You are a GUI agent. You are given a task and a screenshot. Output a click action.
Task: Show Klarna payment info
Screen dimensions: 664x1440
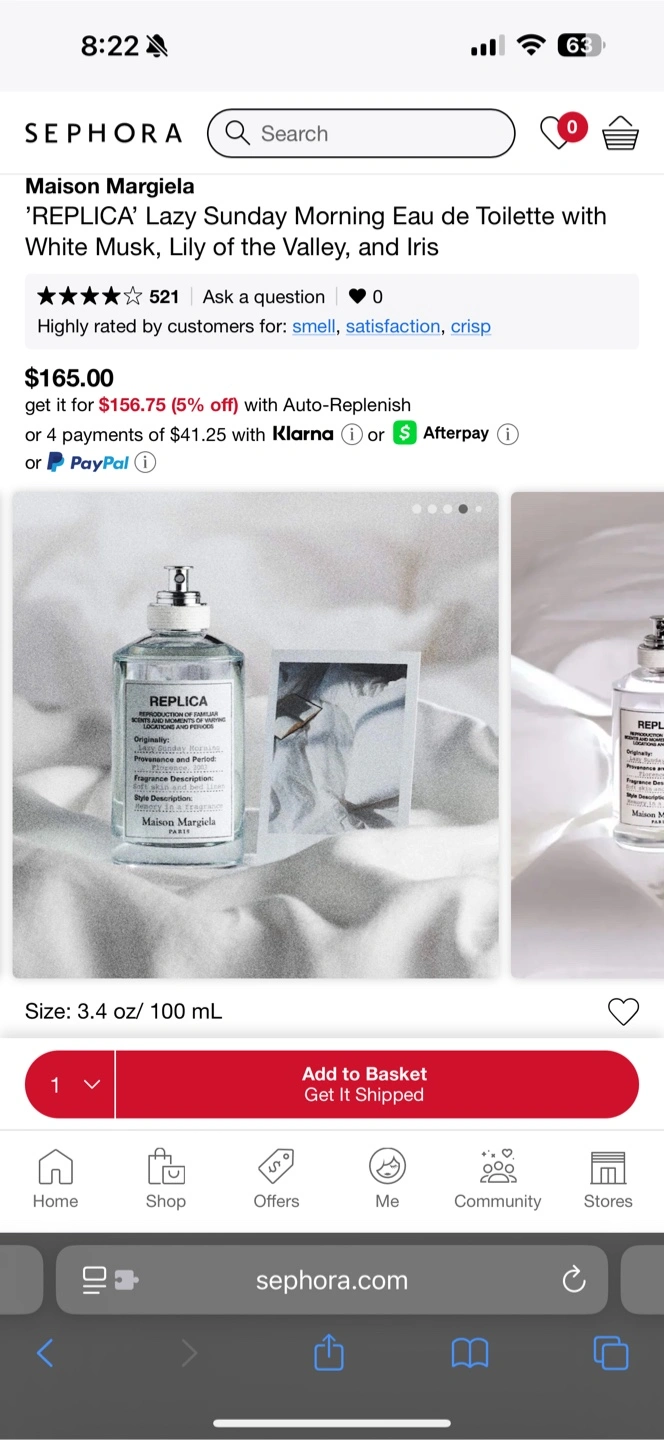[352, 434]
